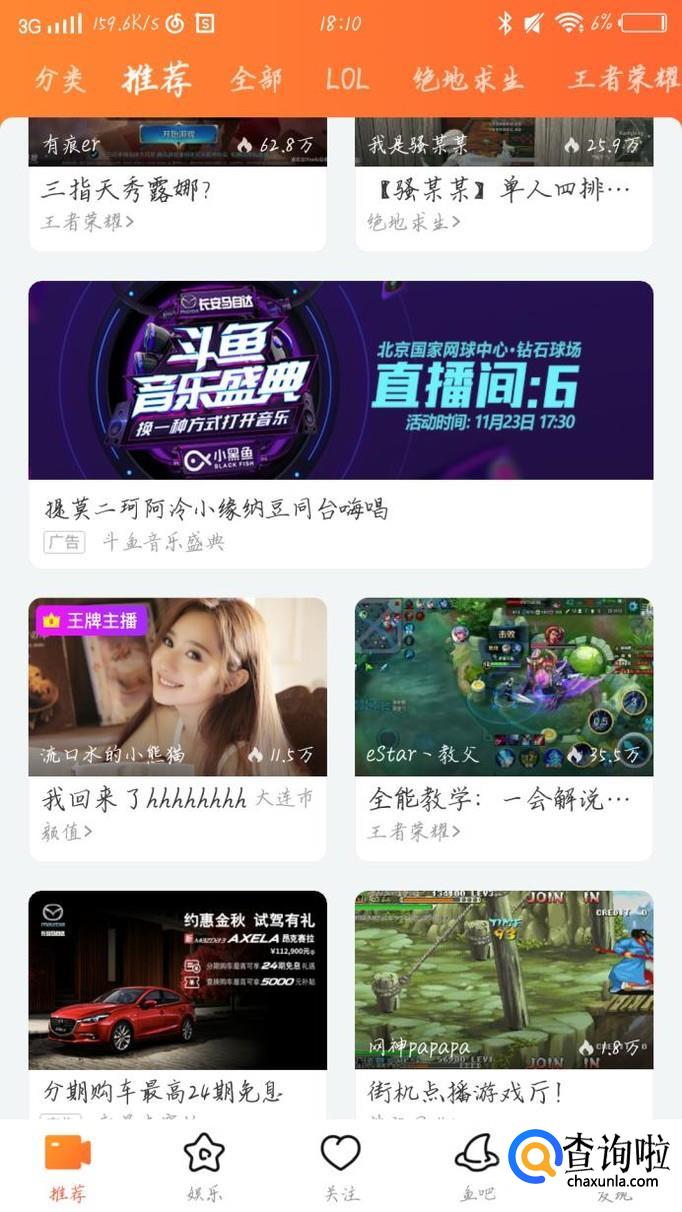The height and width of the screenshot is (1212, 682).
Task: Open 流口水的小熊猫's live stream
Action: 177,687
